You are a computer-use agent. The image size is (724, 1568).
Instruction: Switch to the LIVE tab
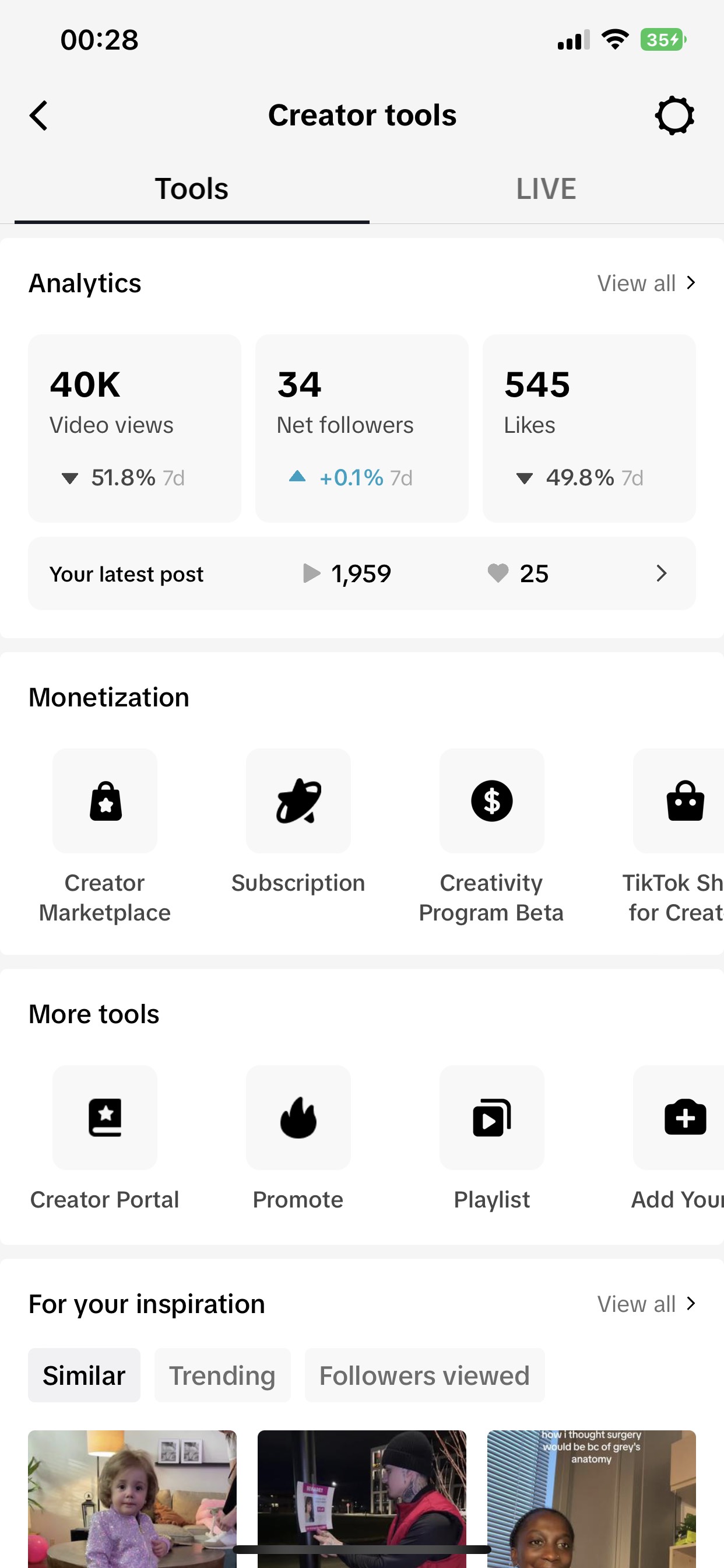(x=546, y=188)
